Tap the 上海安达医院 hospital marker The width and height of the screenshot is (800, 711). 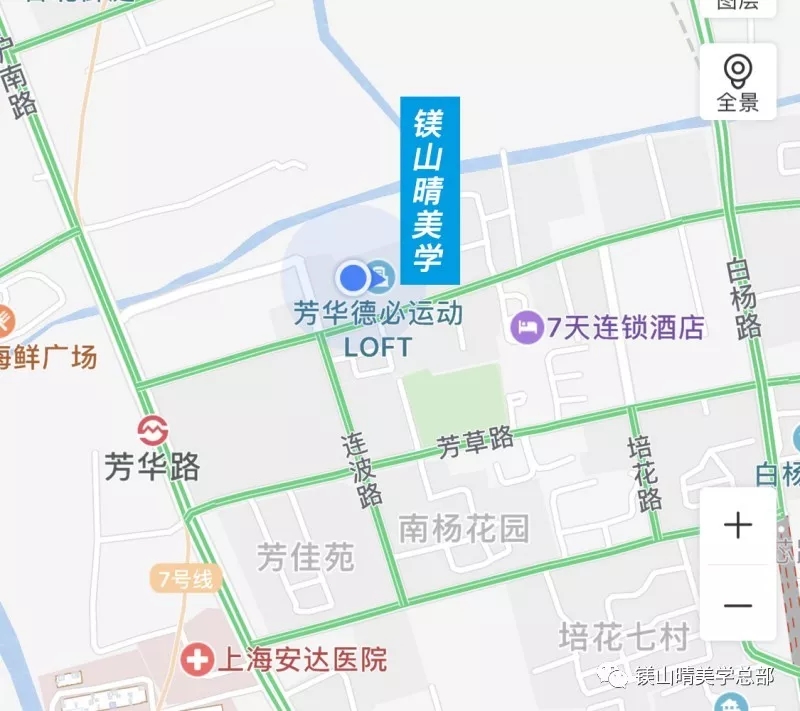click(197, 659)
